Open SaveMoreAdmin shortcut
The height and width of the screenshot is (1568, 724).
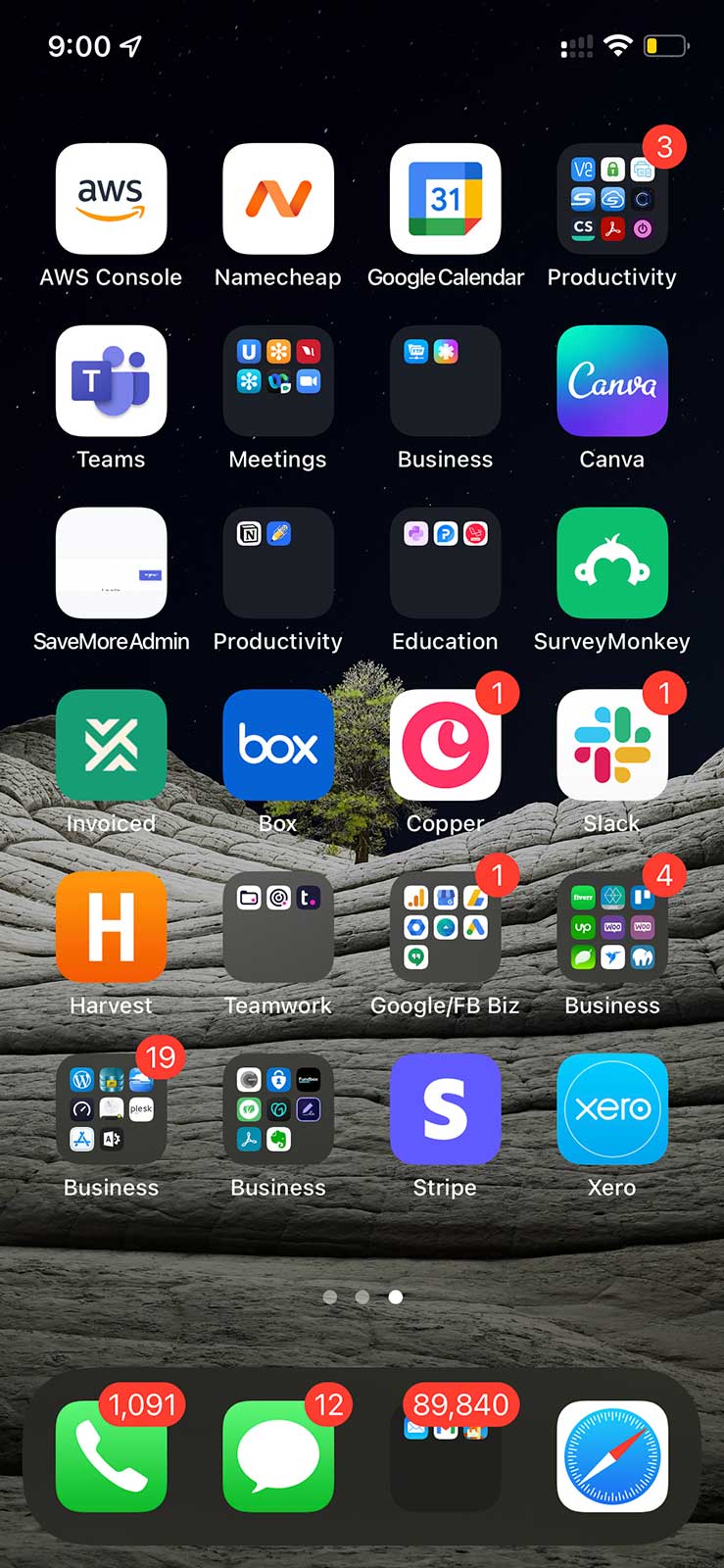pos(111,563)
